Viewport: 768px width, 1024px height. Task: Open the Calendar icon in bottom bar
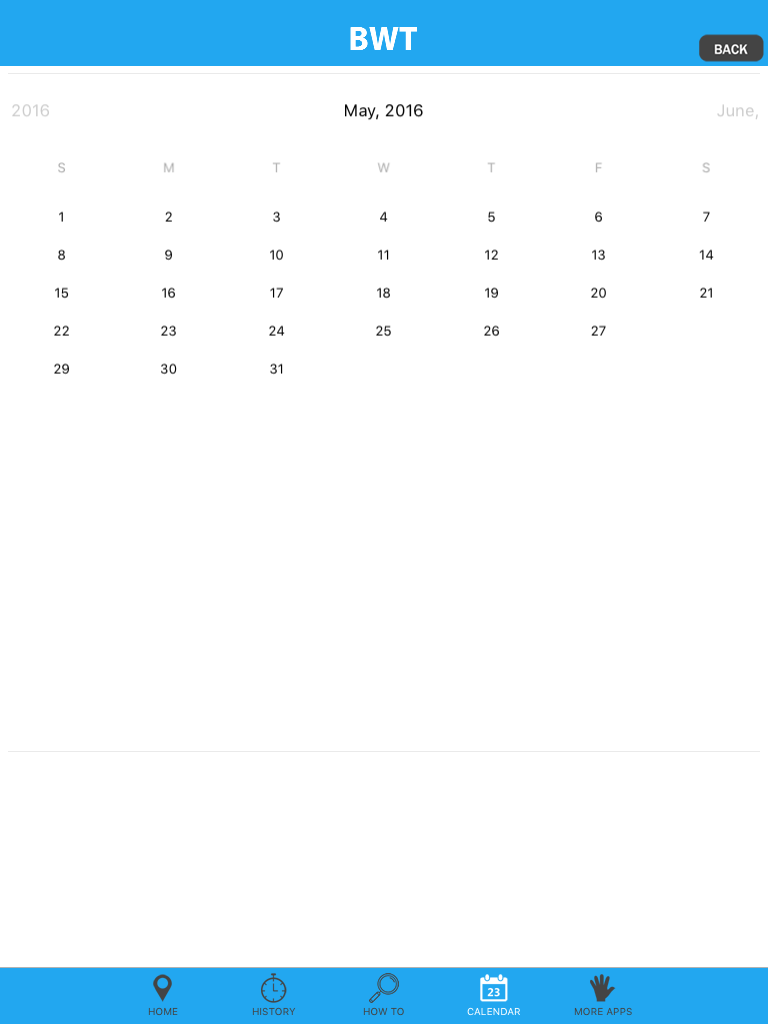(493, 990)
